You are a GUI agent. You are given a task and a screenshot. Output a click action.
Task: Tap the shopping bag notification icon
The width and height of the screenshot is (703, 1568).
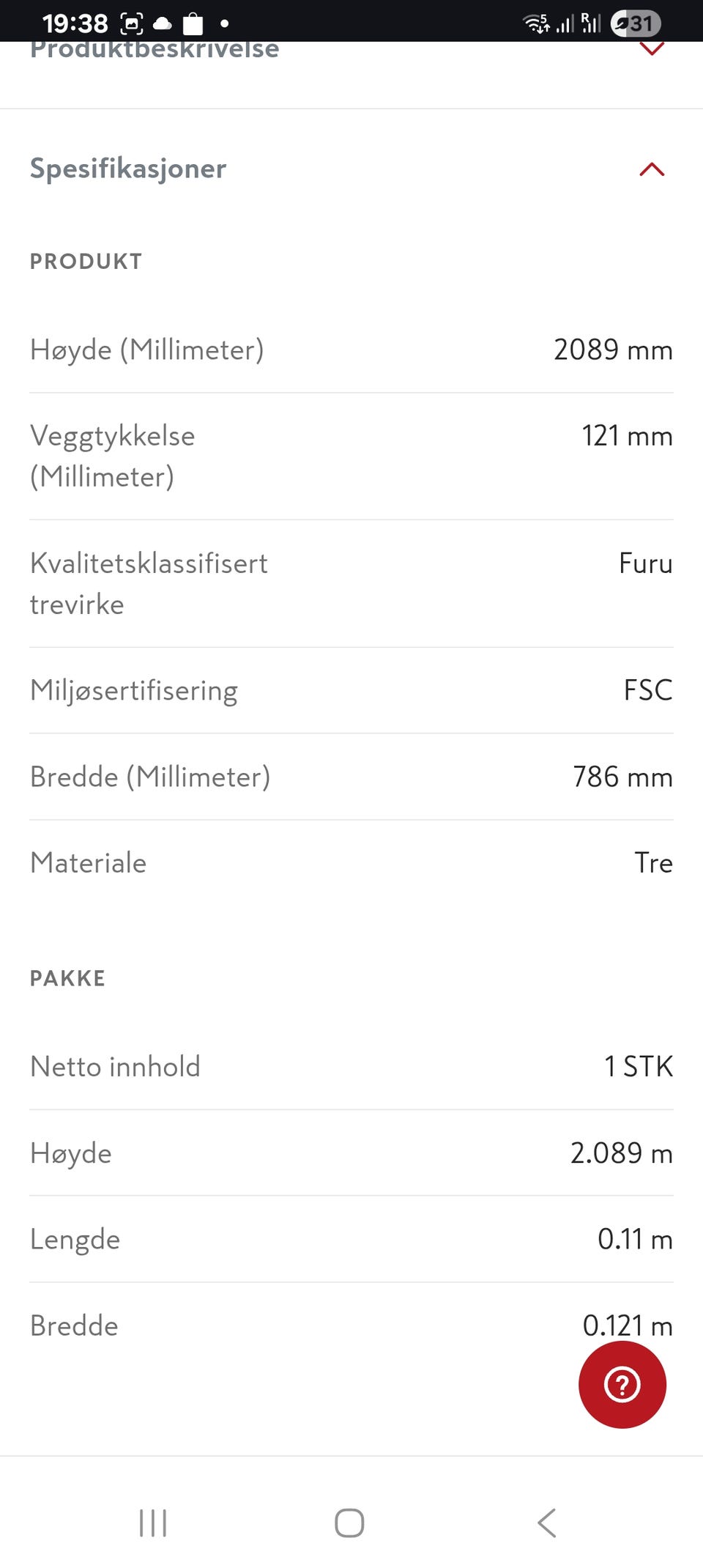(193, 23)
